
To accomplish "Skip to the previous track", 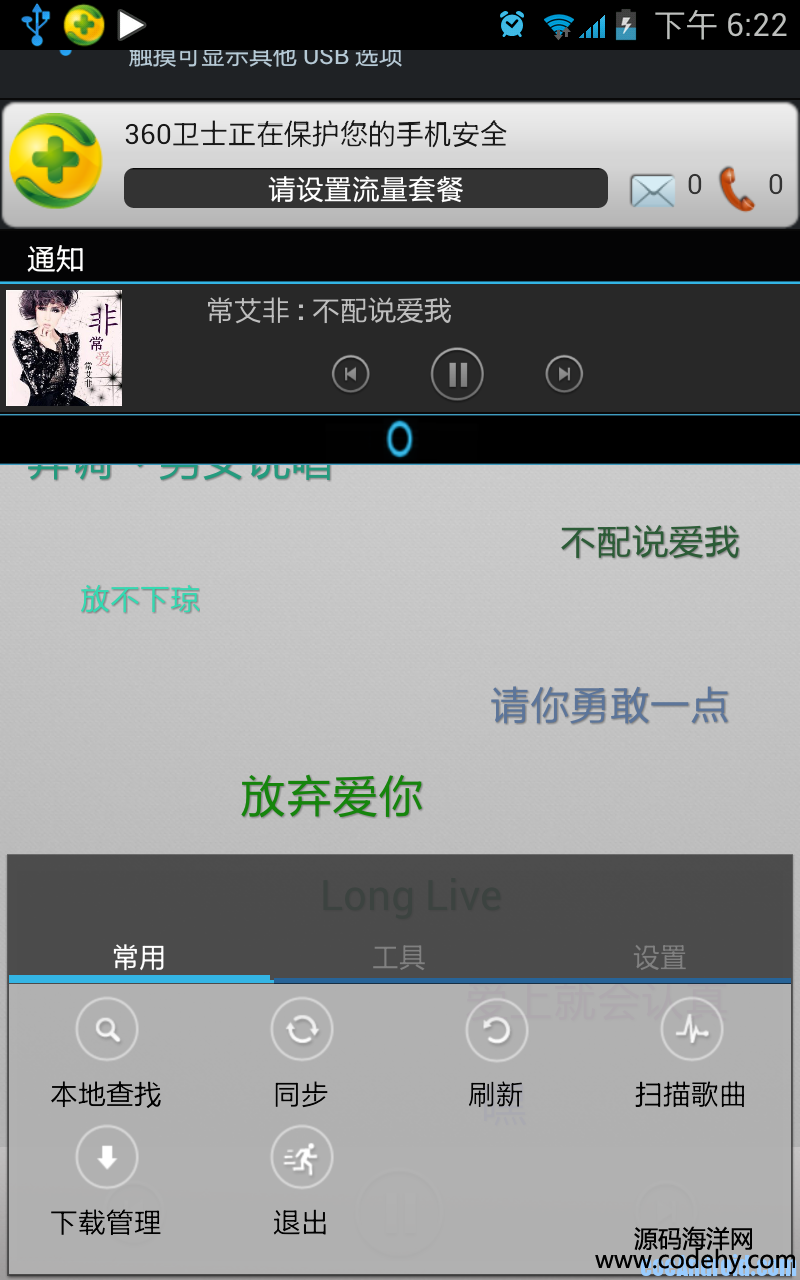I will (350, 374).
